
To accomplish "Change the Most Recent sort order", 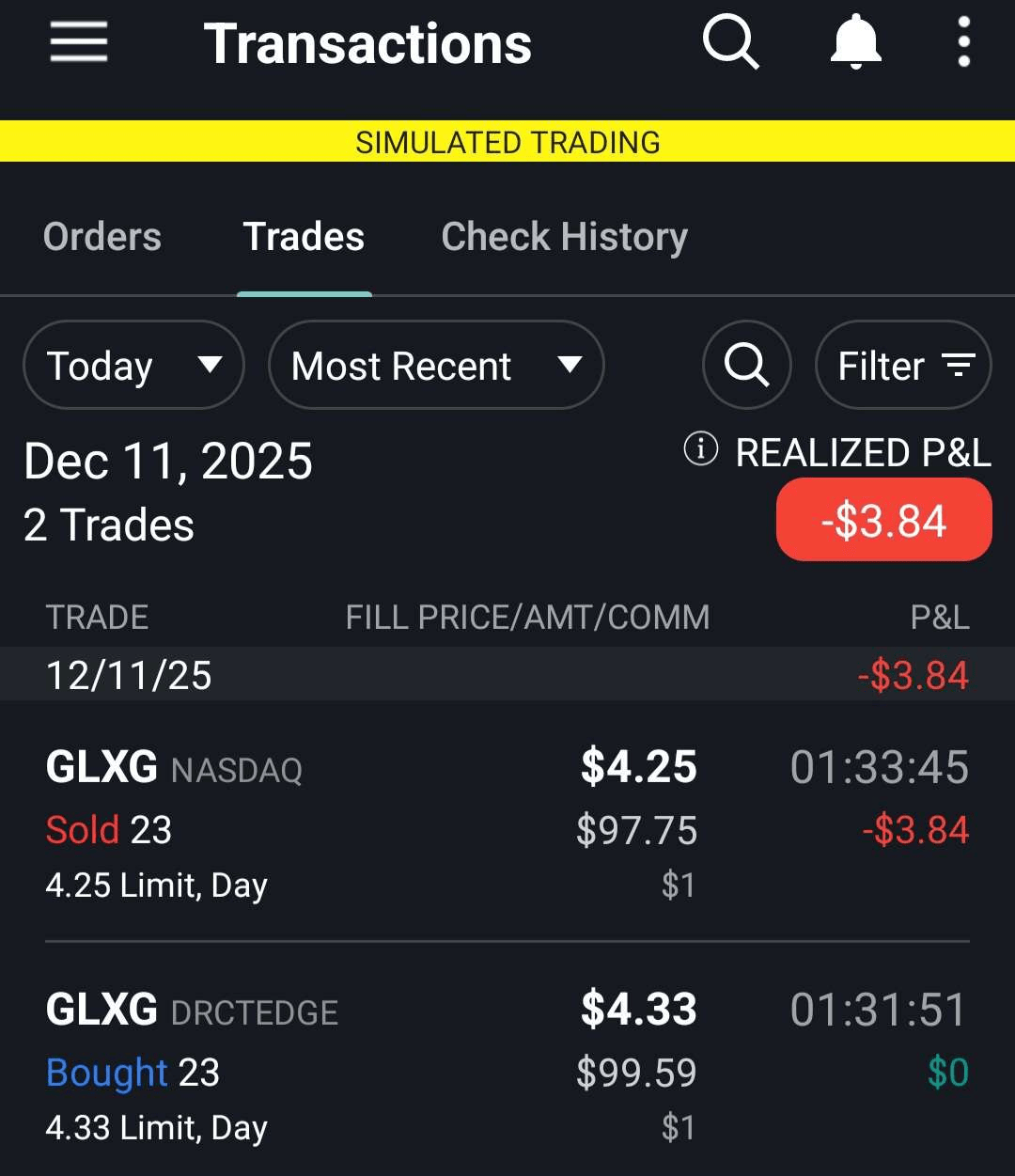I will [x=435, y=366].
